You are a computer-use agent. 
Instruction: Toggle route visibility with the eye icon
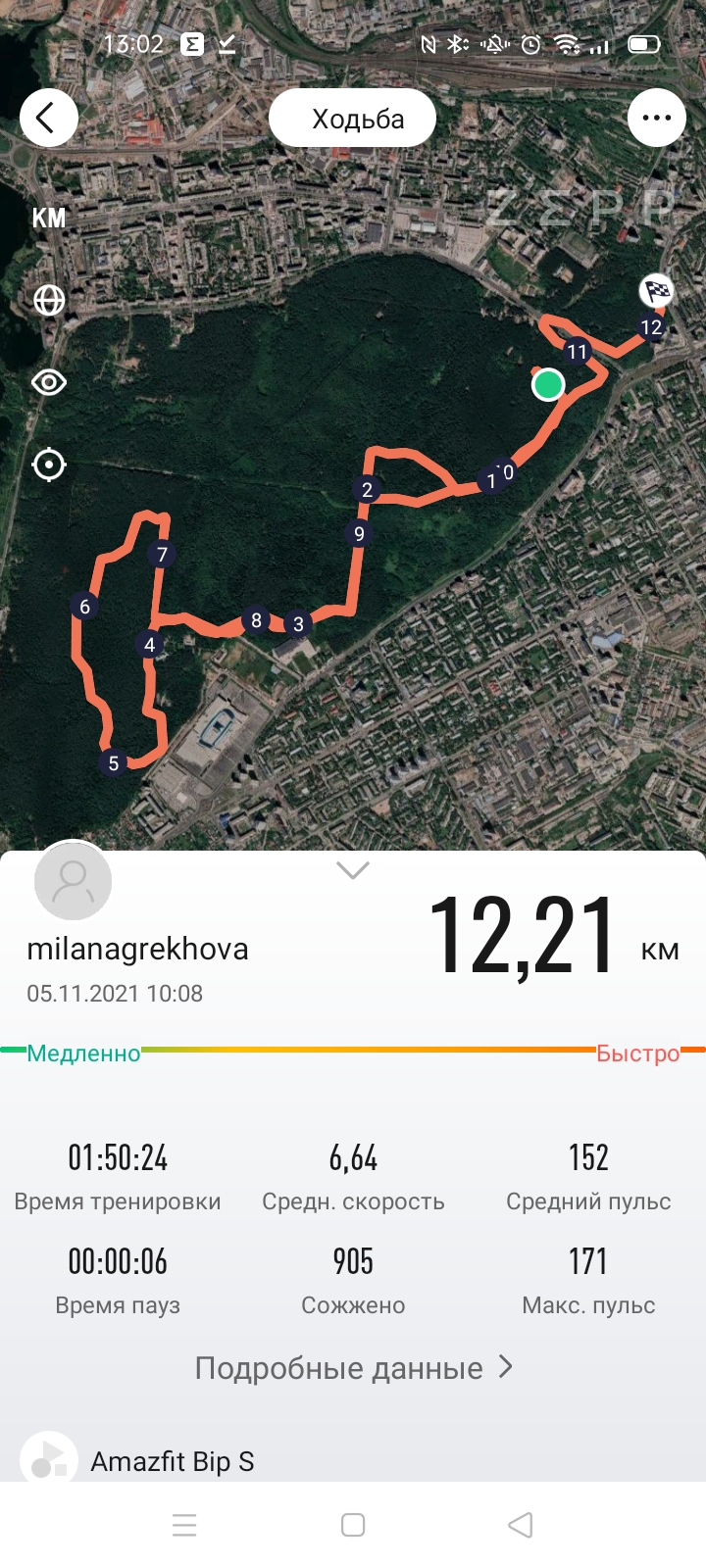[49, 381]
